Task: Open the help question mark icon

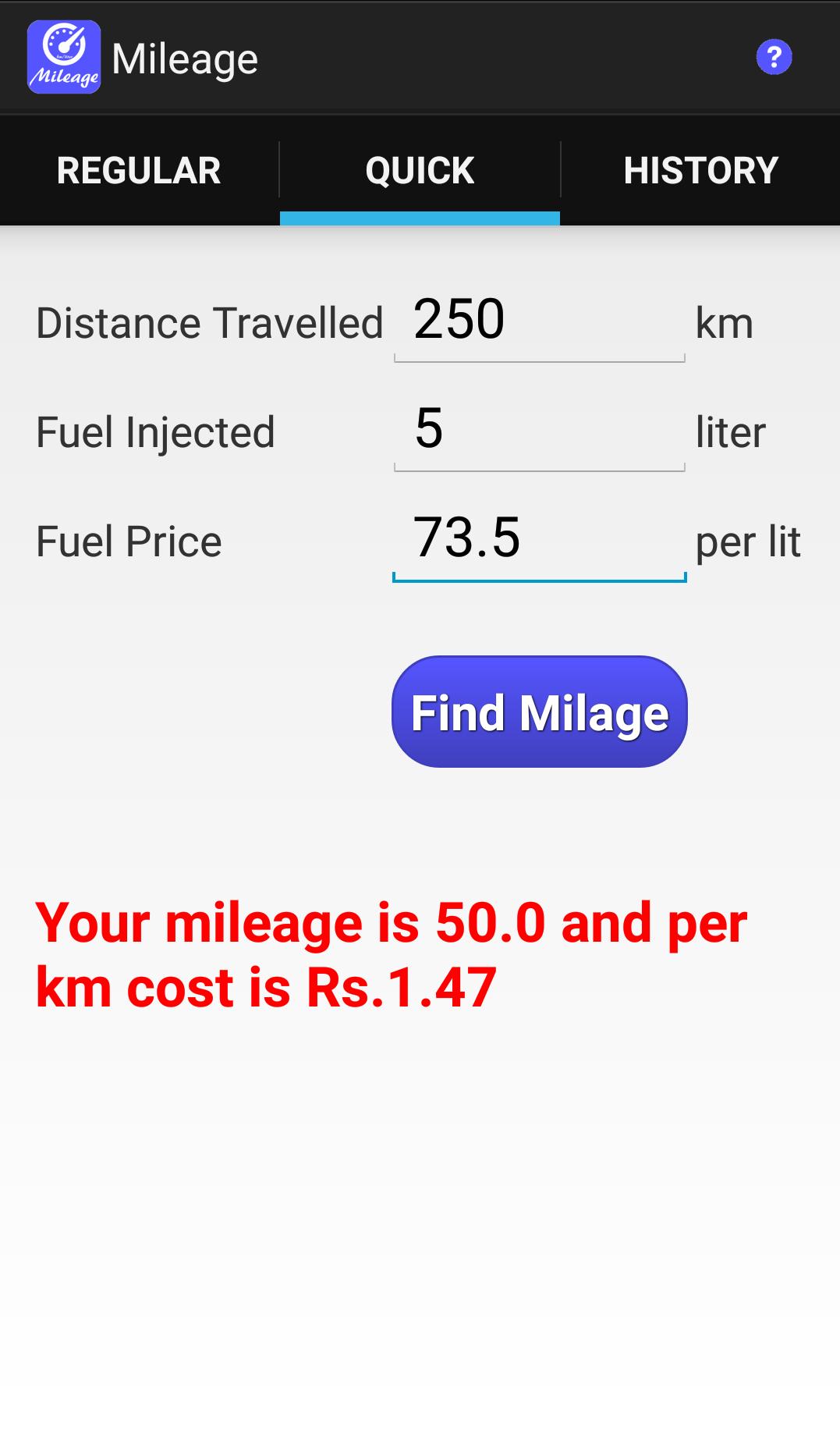Action: pyautogui.click(x=774, y=56)
